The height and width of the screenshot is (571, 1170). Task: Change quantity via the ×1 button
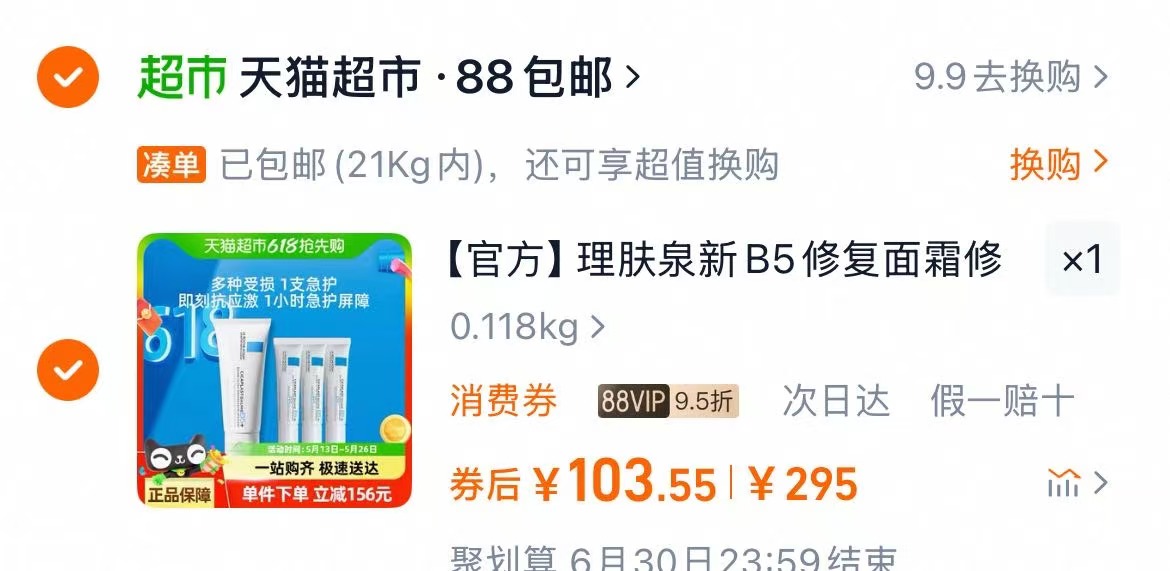pyautogui.click(x=1082, y=261)
